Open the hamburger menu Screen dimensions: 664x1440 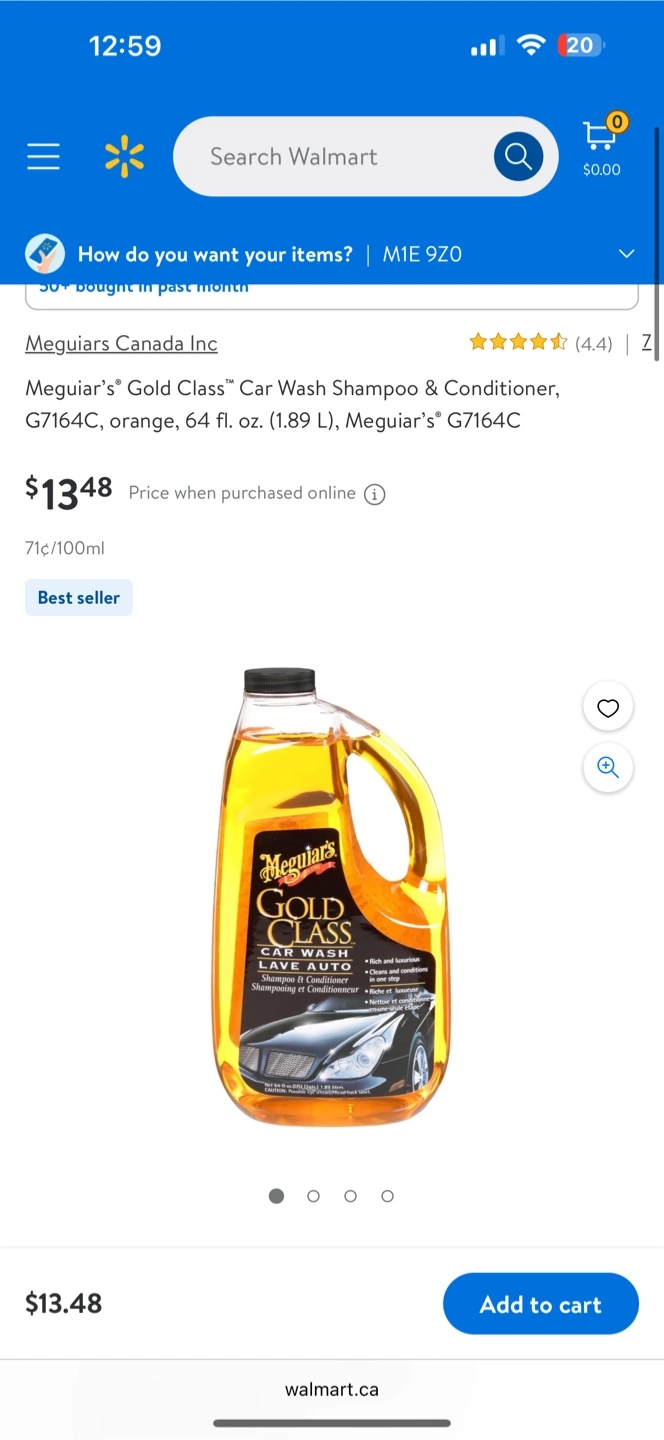(43, 156)
